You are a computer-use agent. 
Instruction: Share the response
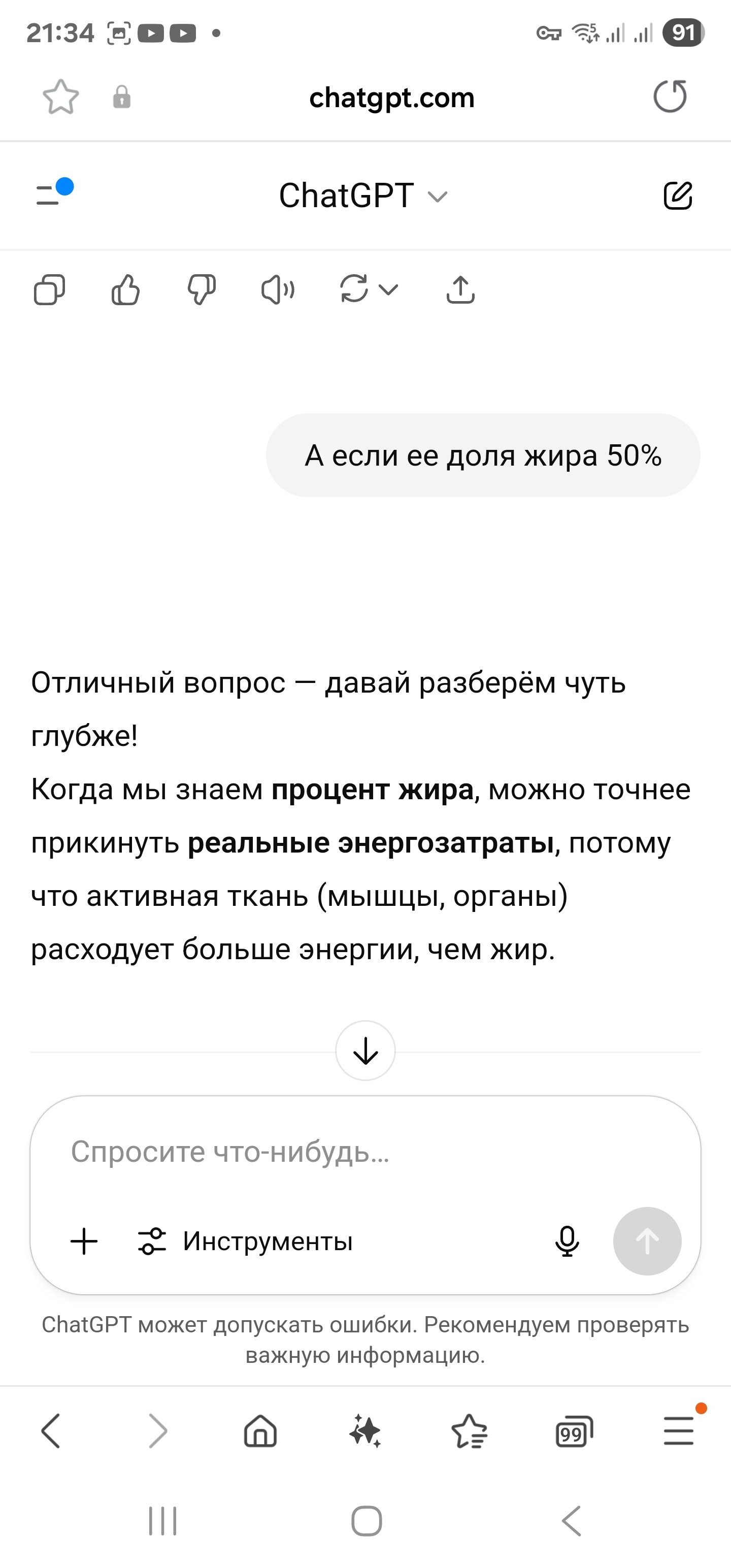(461, 289)
